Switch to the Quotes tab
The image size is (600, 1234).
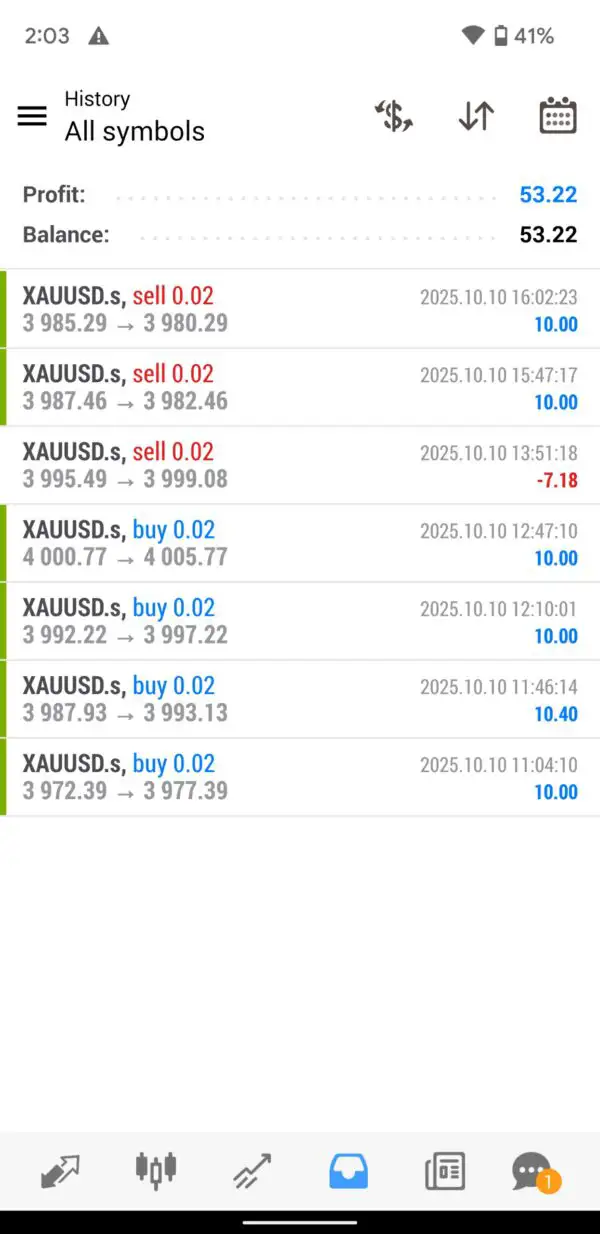pyautogui.click(x=60, y=1170)
